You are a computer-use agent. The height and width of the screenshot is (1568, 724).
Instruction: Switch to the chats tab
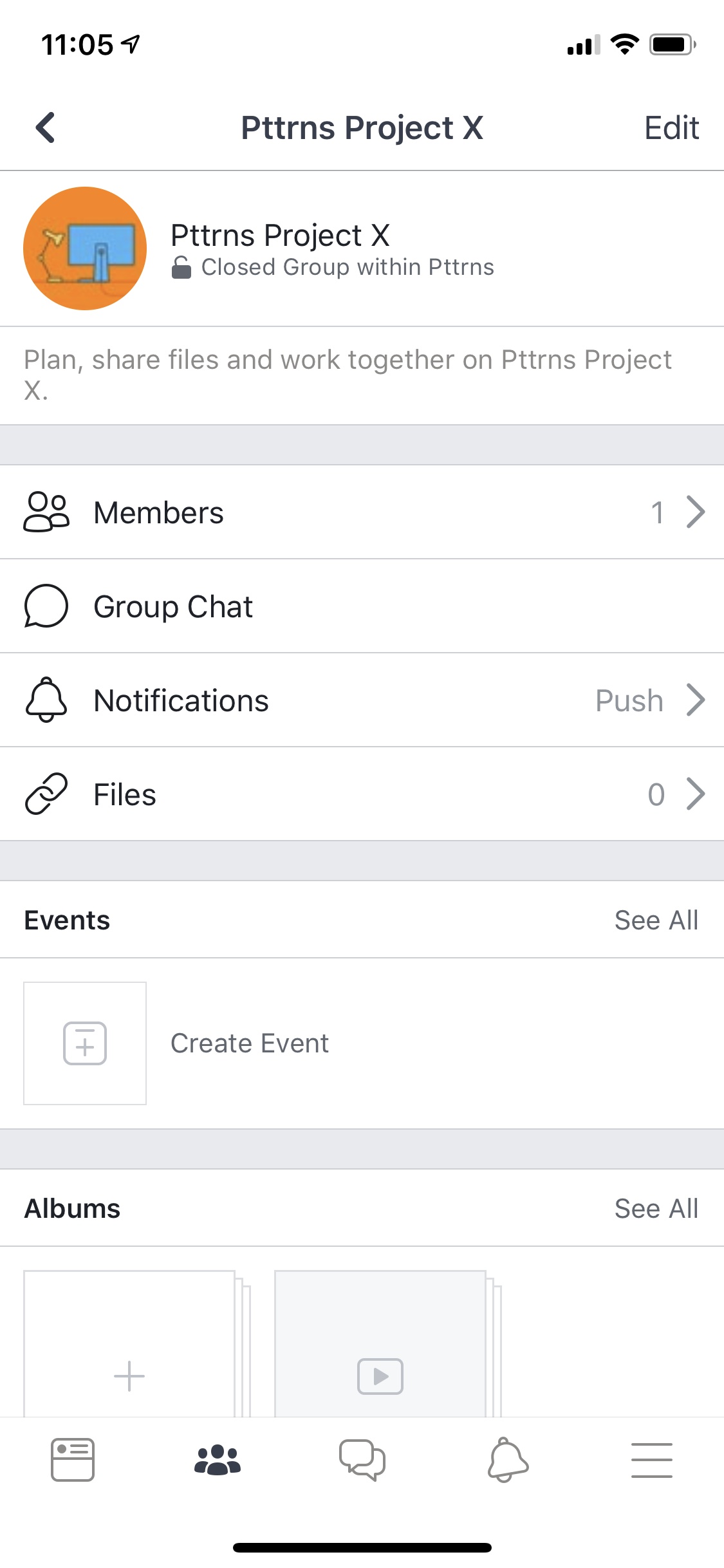(362, 1460)
